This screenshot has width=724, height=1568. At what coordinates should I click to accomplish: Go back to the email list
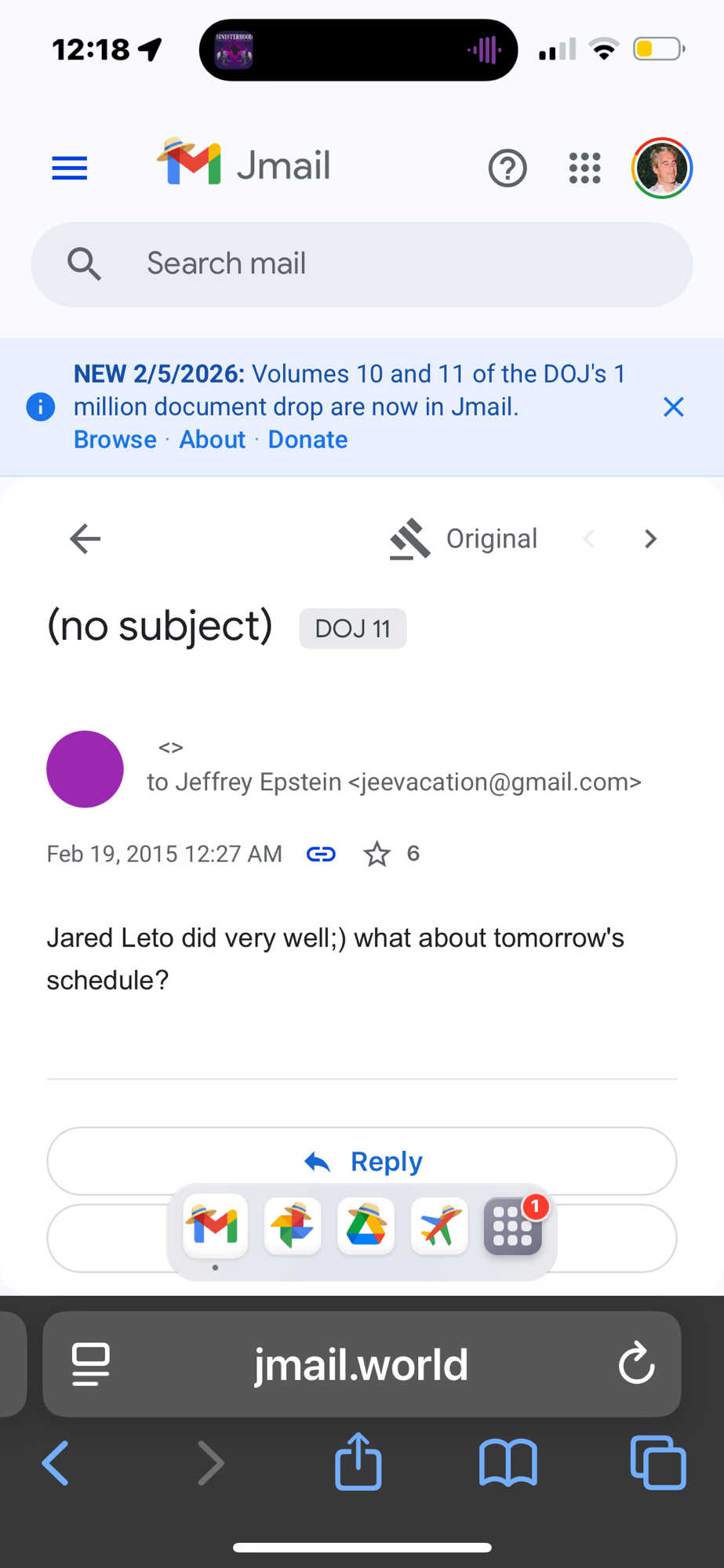tap(85, 539)
